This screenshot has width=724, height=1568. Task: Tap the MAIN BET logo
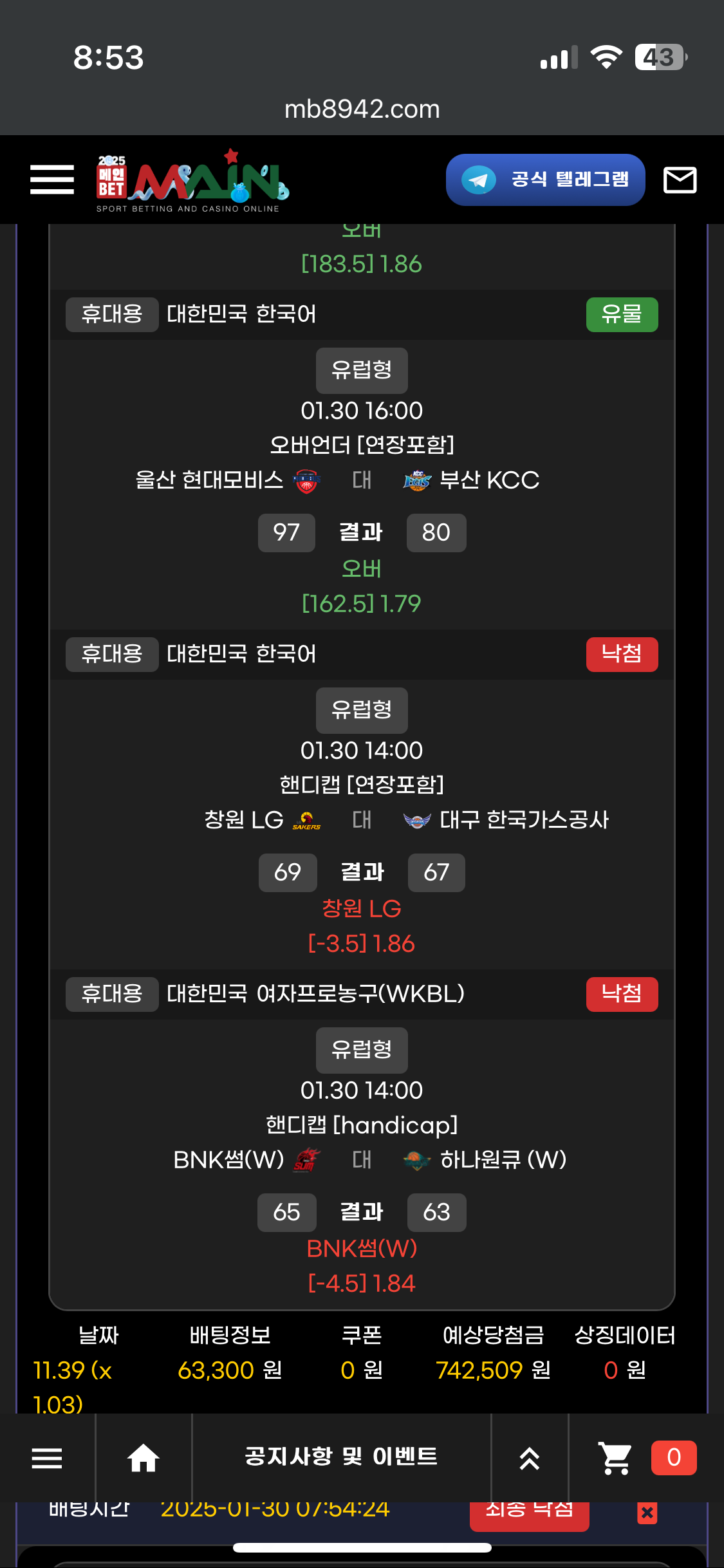(192, 180)
